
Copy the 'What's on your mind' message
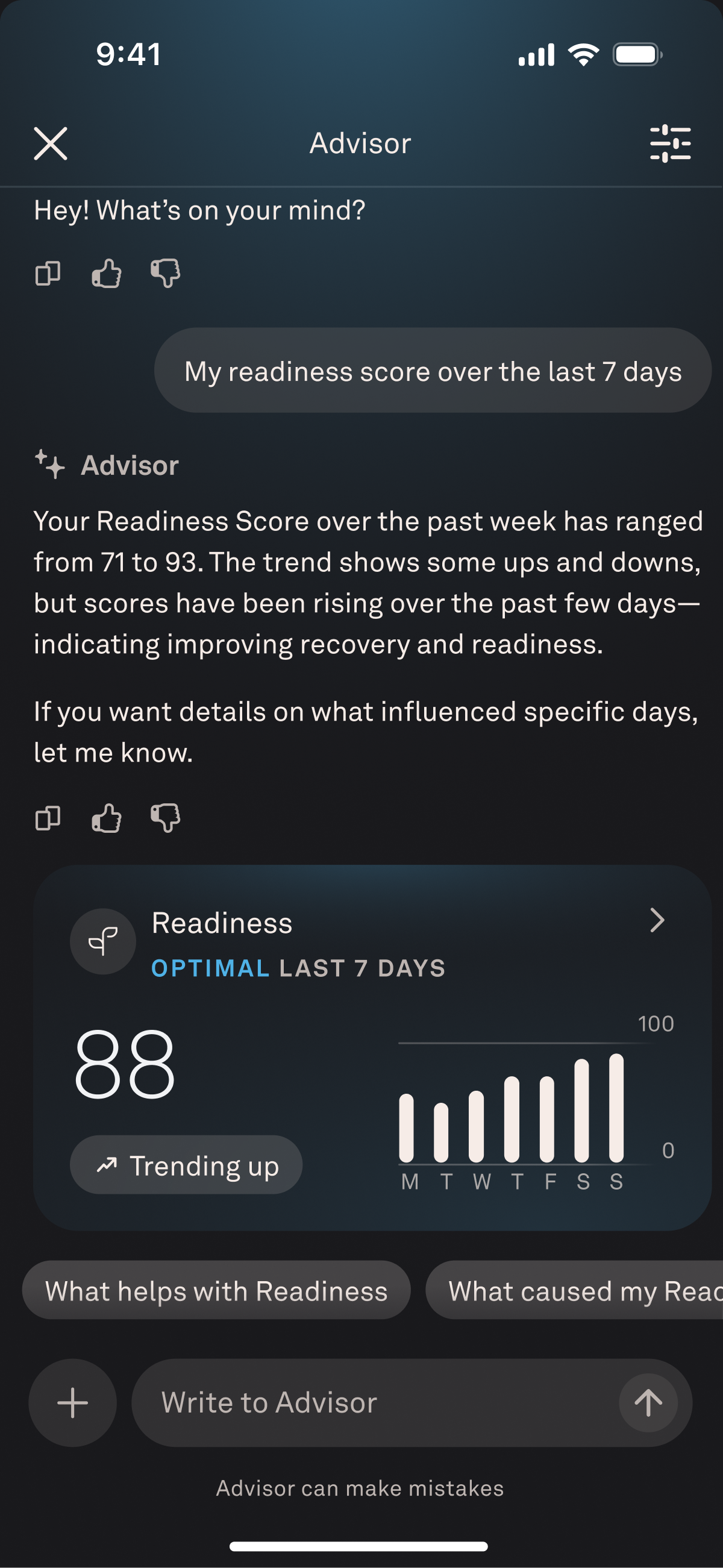tap(48, 274)
